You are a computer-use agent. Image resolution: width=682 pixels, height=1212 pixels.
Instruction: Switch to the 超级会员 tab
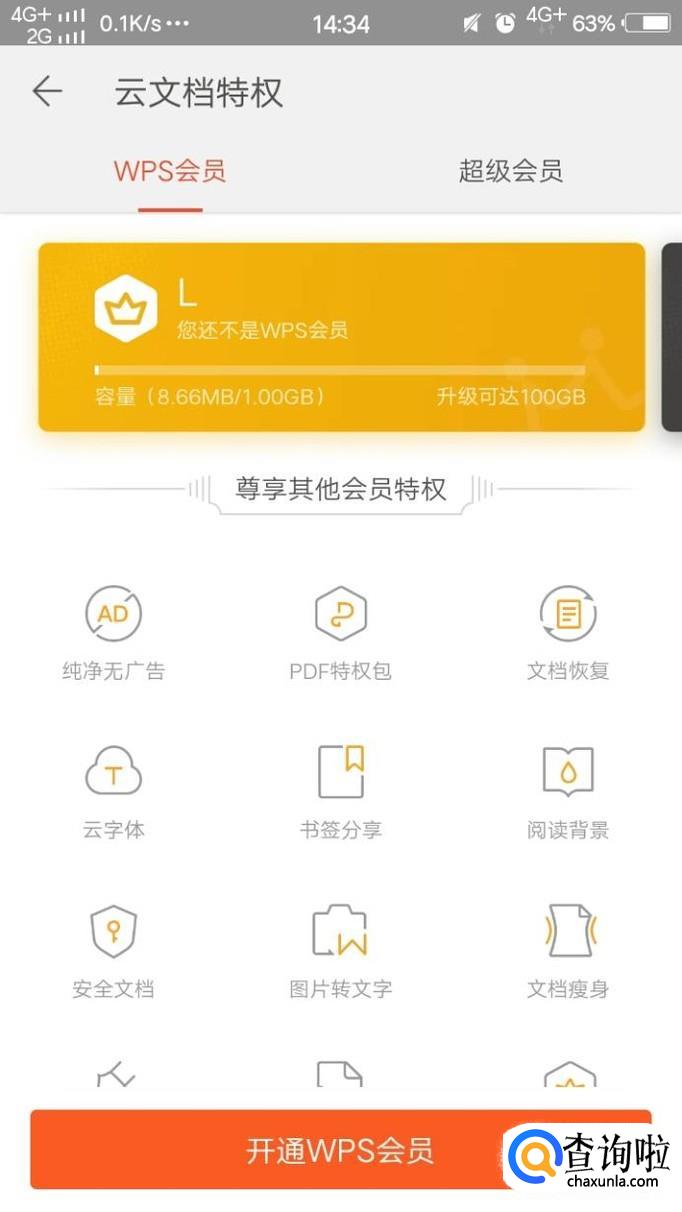[x=510, y=171]
